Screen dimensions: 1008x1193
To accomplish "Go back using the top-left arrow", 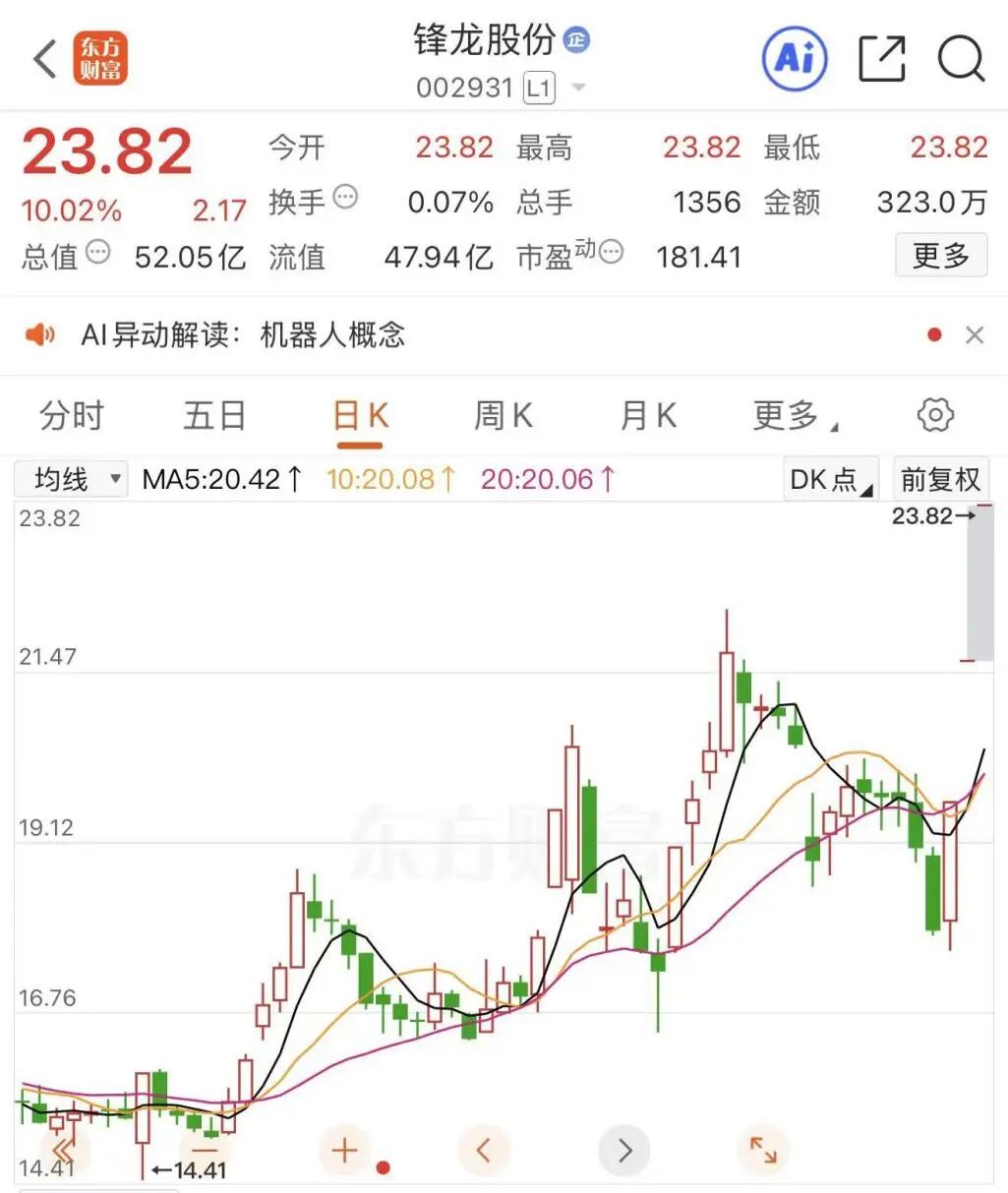I will [x=44, y=59].
